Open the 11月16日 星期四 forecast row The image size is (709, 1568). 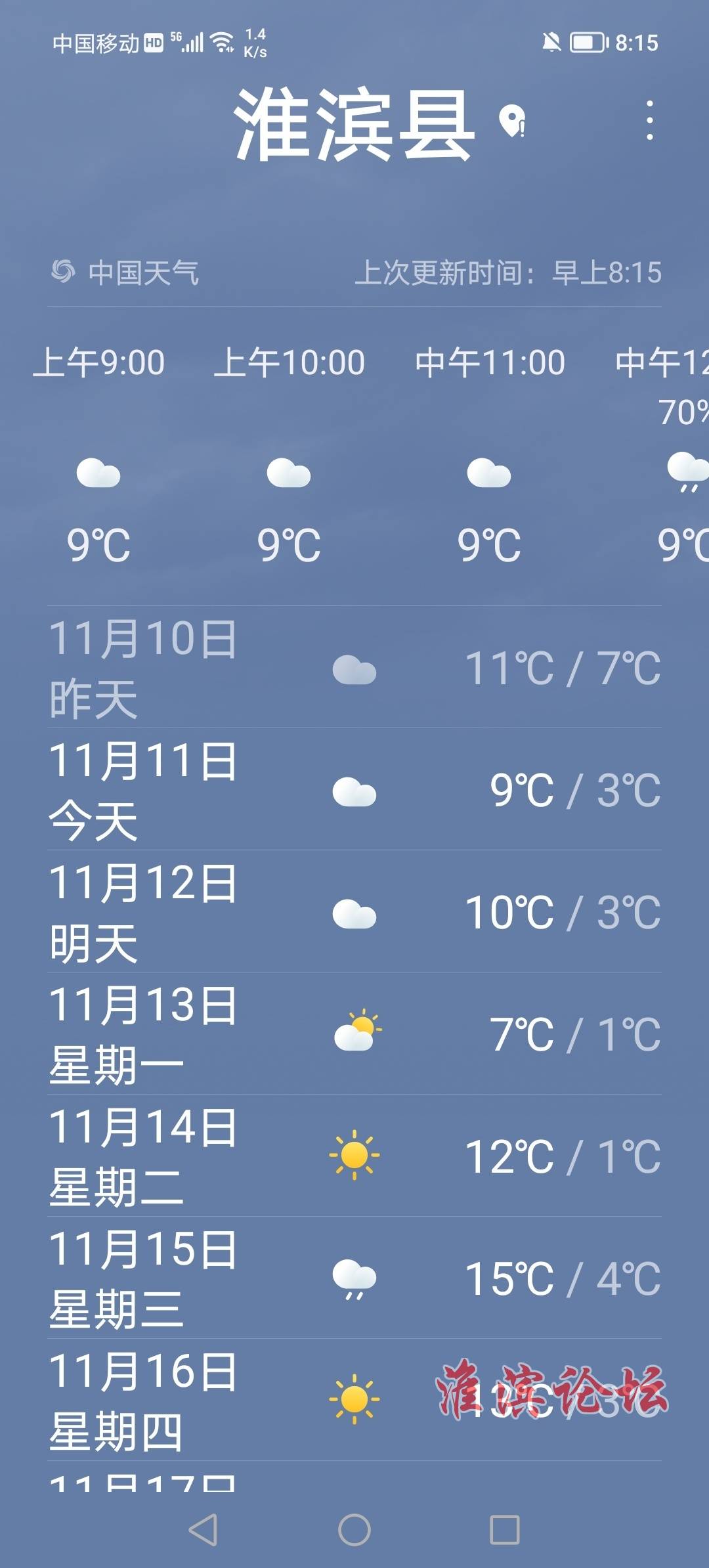354,1400
